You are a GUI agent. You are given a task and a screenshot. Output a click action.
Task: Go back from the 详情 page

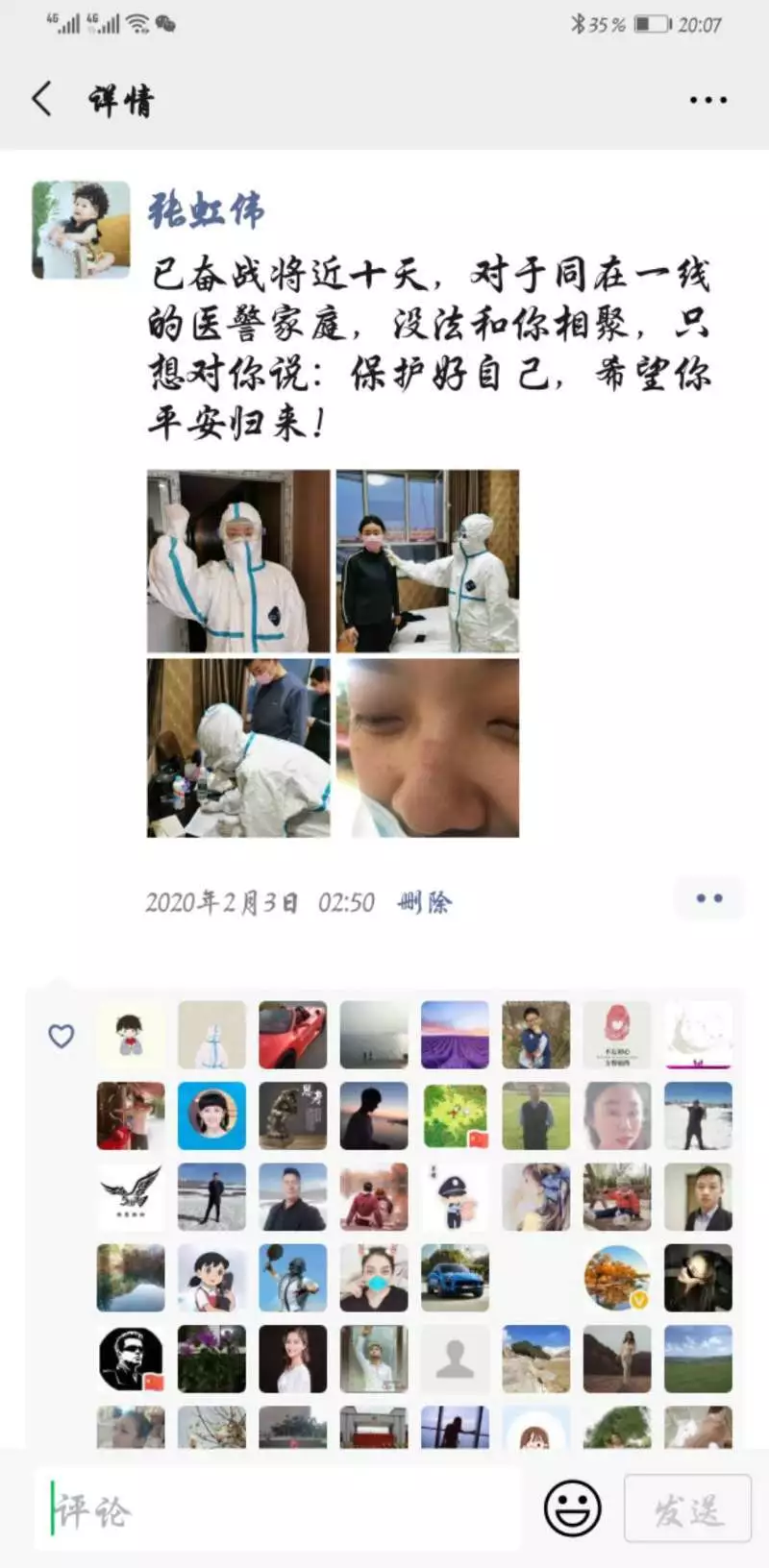(42, 99)
